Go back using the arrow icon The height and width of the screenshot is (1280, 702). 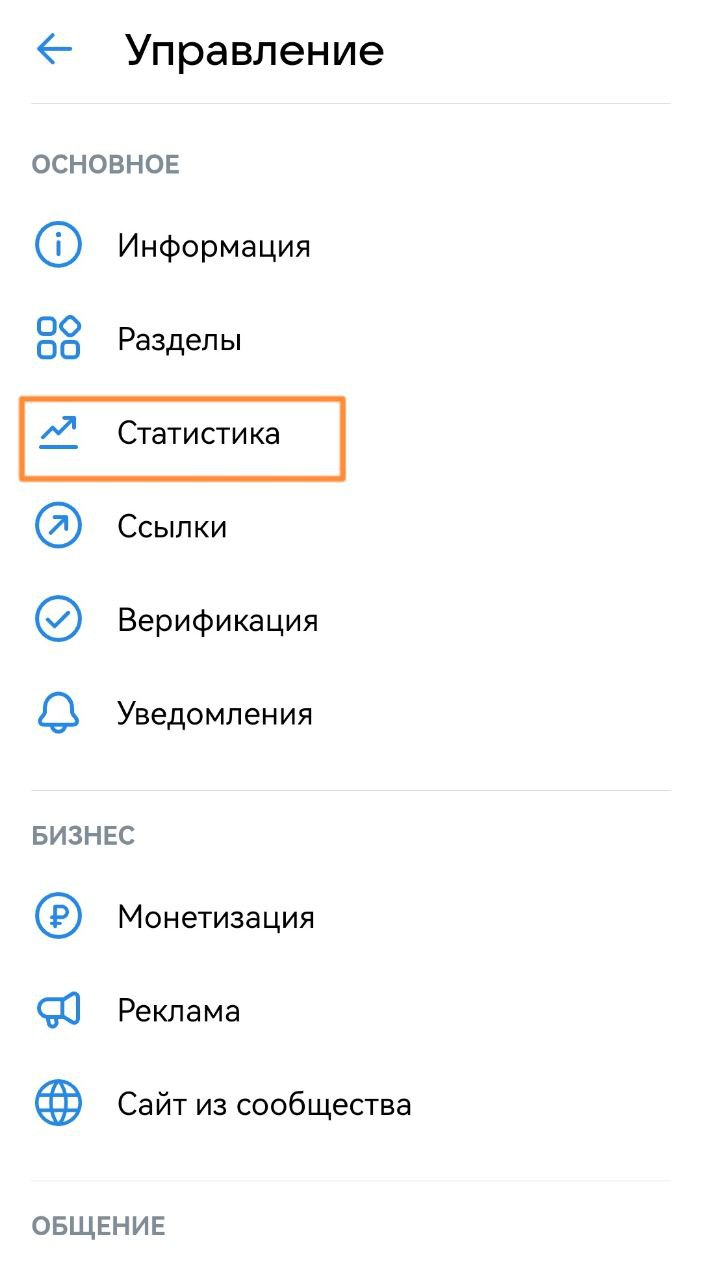pyautogui.click(x=55, y=50)
